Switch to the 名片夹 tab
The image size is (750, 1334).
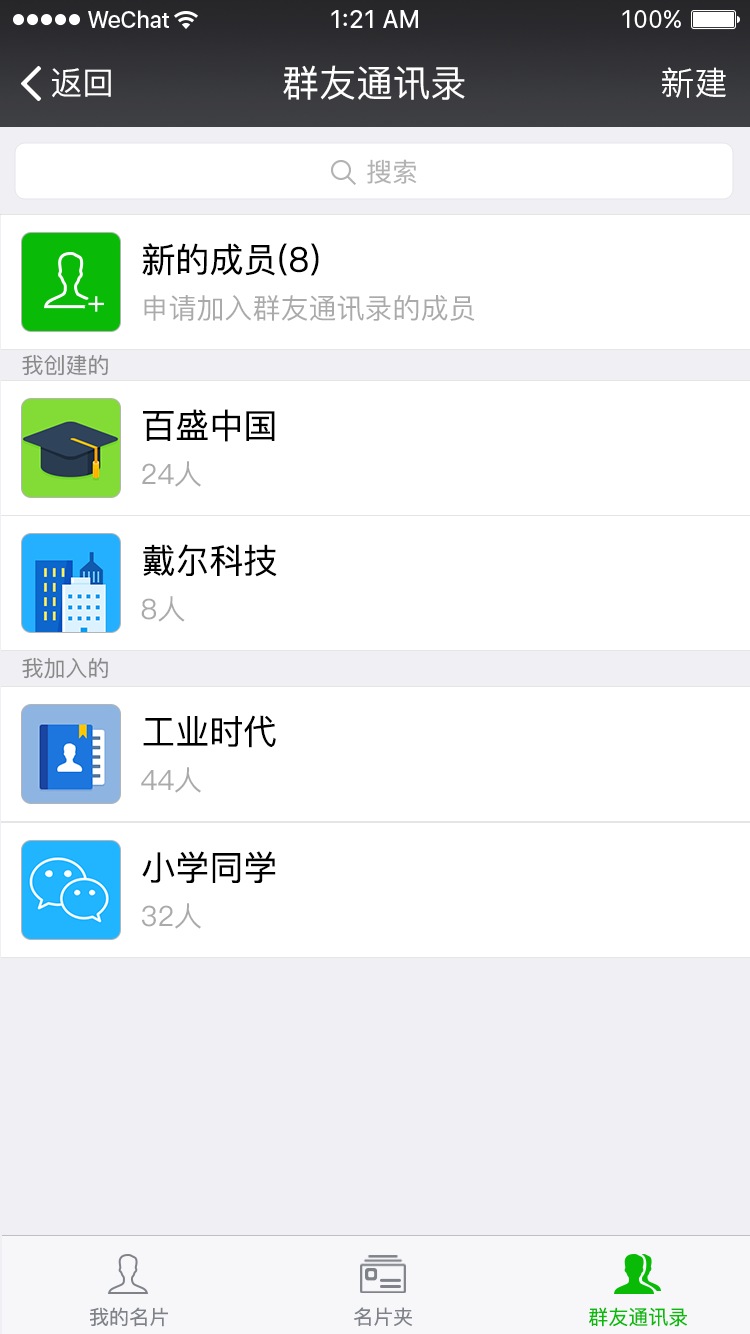pyautogui.click(x=383, y=1289)
